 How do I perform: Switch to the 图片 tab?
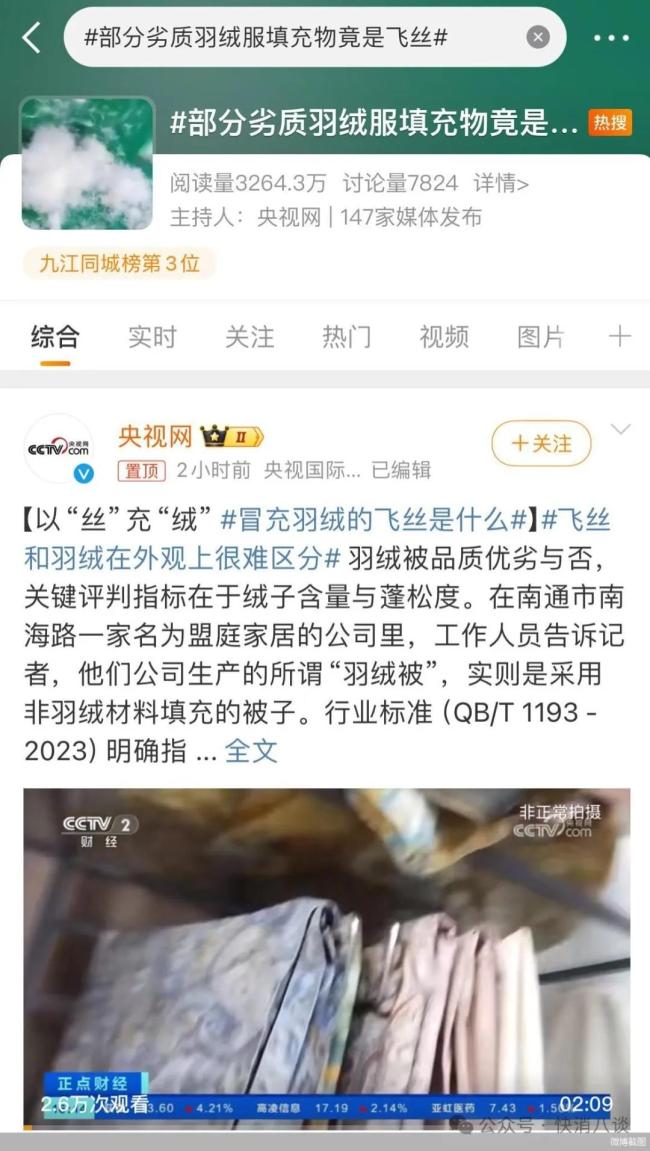540,337
